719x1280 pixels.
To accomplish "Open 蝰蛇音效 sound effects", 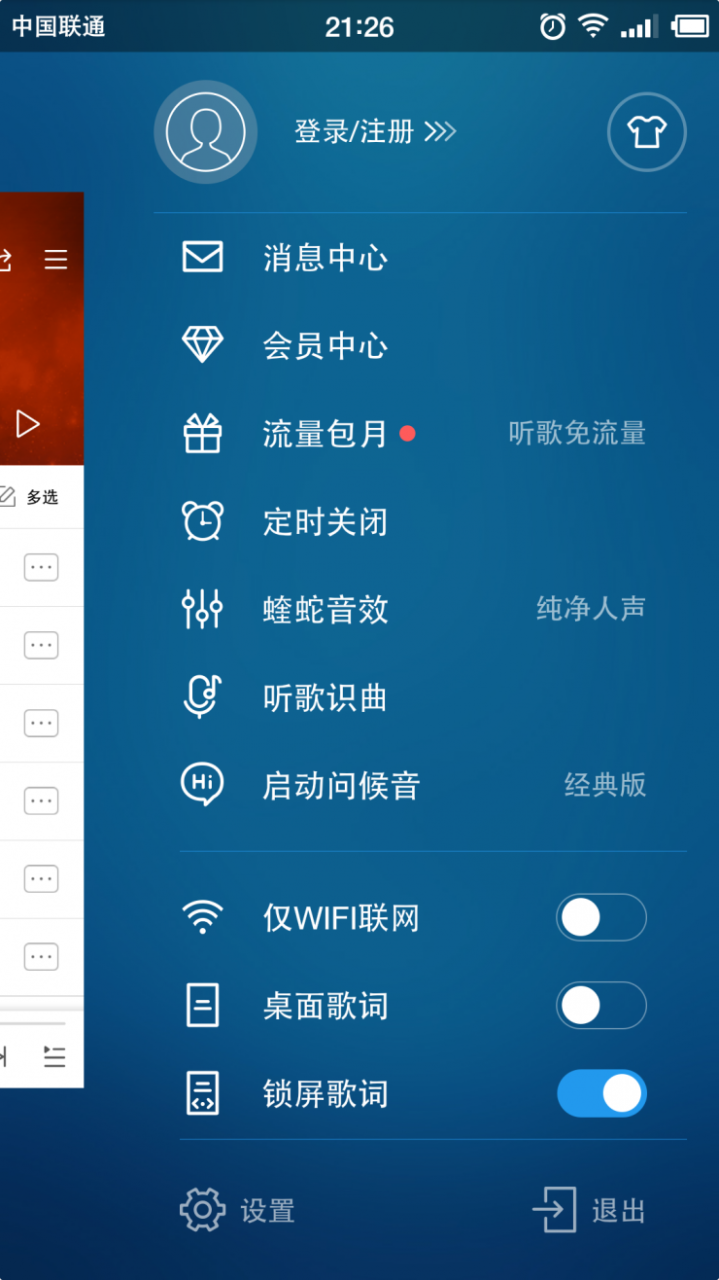I will [324, 610].
